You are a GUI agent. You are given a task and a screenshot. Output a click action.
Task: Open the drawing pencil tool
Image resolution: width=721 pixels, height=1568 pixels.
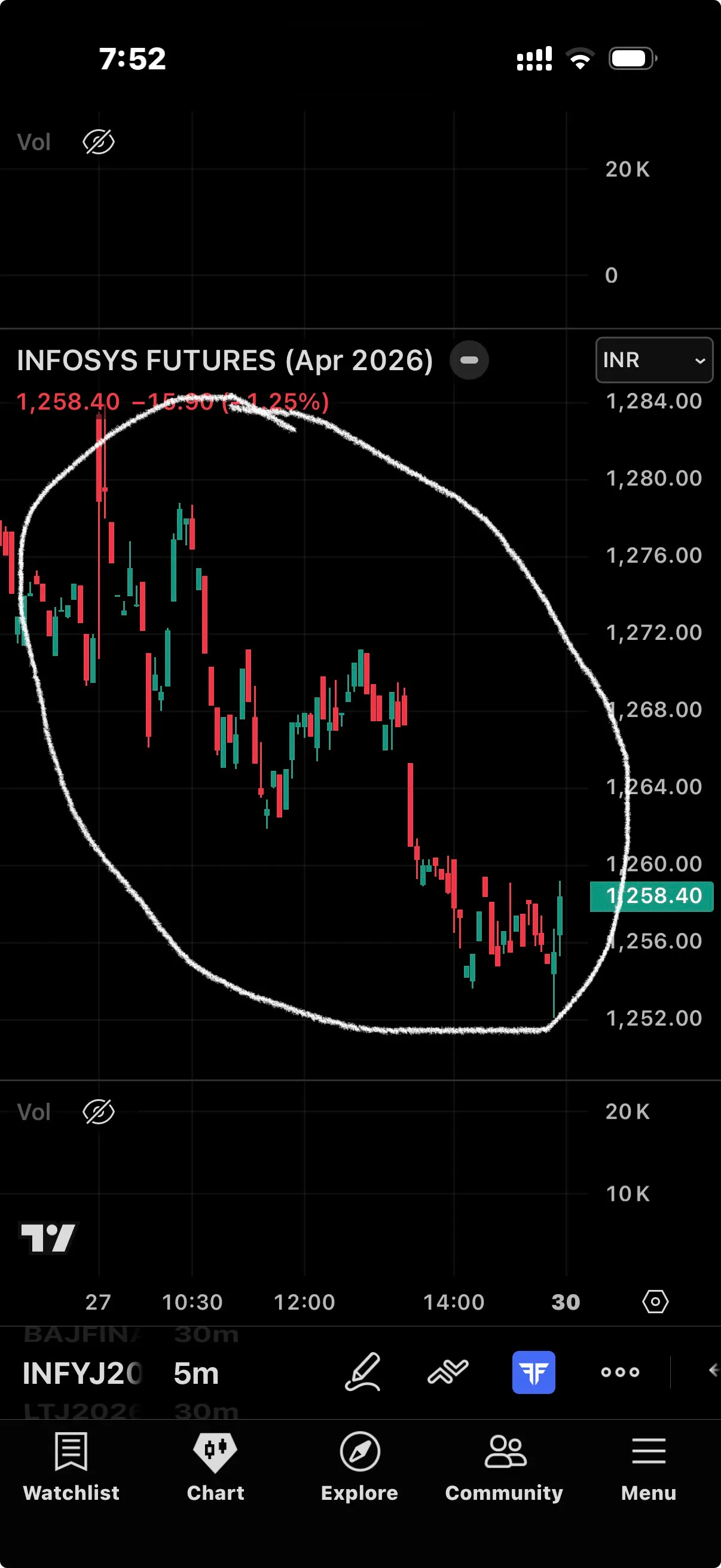click(x=363, y=1372)
